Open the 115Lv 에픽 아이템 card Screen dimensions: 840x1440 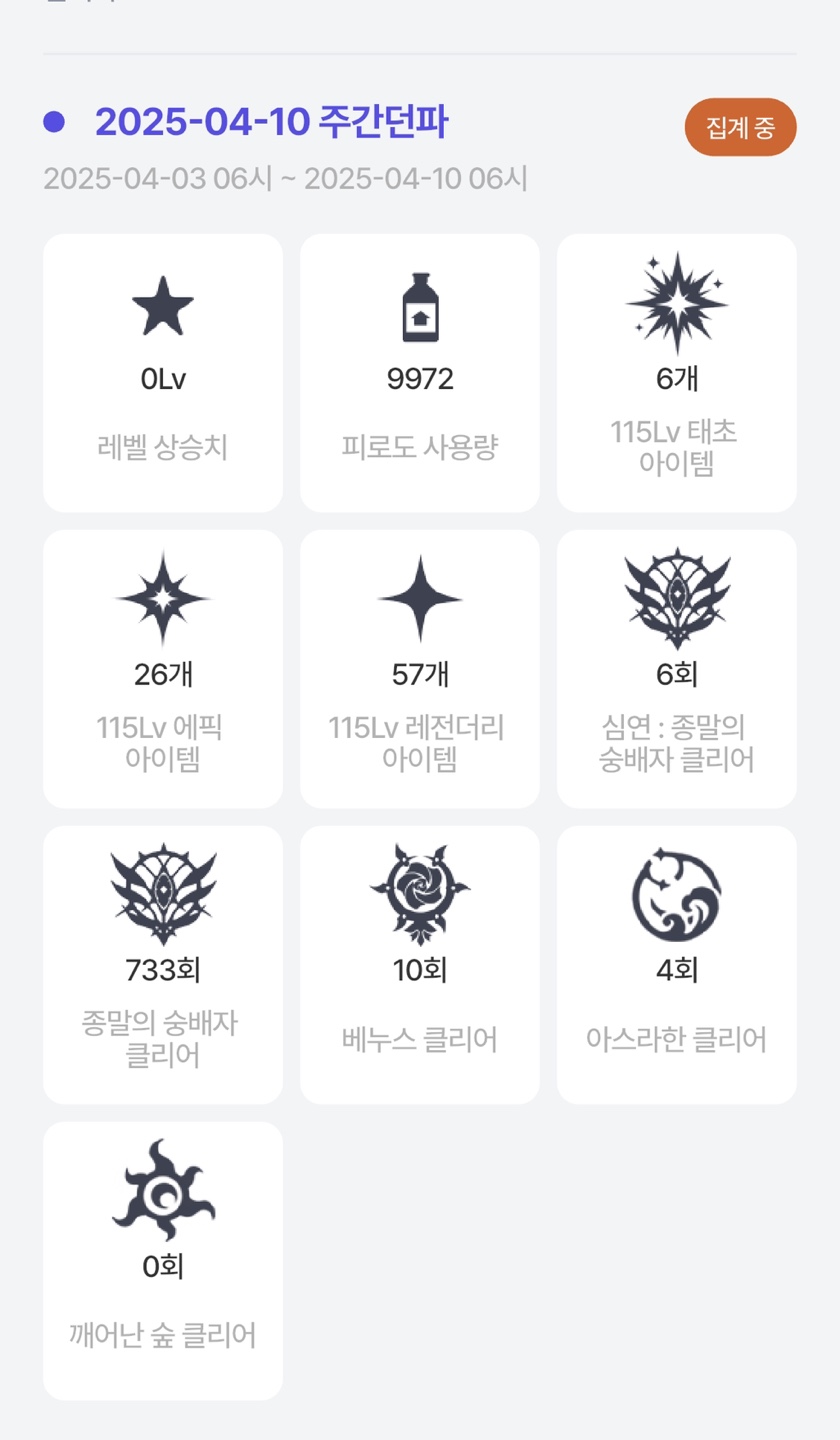click(163, 669)
